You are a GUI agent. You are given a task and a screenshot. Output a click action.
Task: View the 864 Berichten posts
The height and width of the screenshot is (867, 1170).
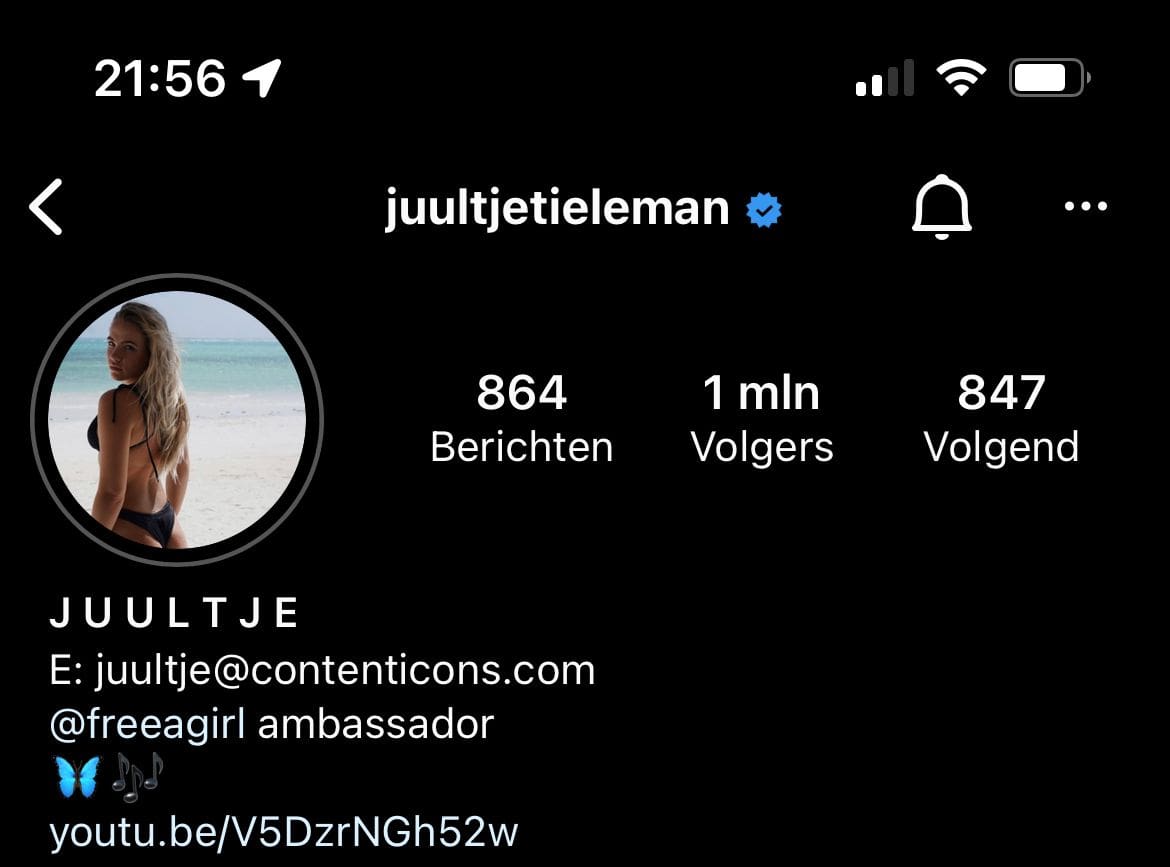(x=521, y=418)
